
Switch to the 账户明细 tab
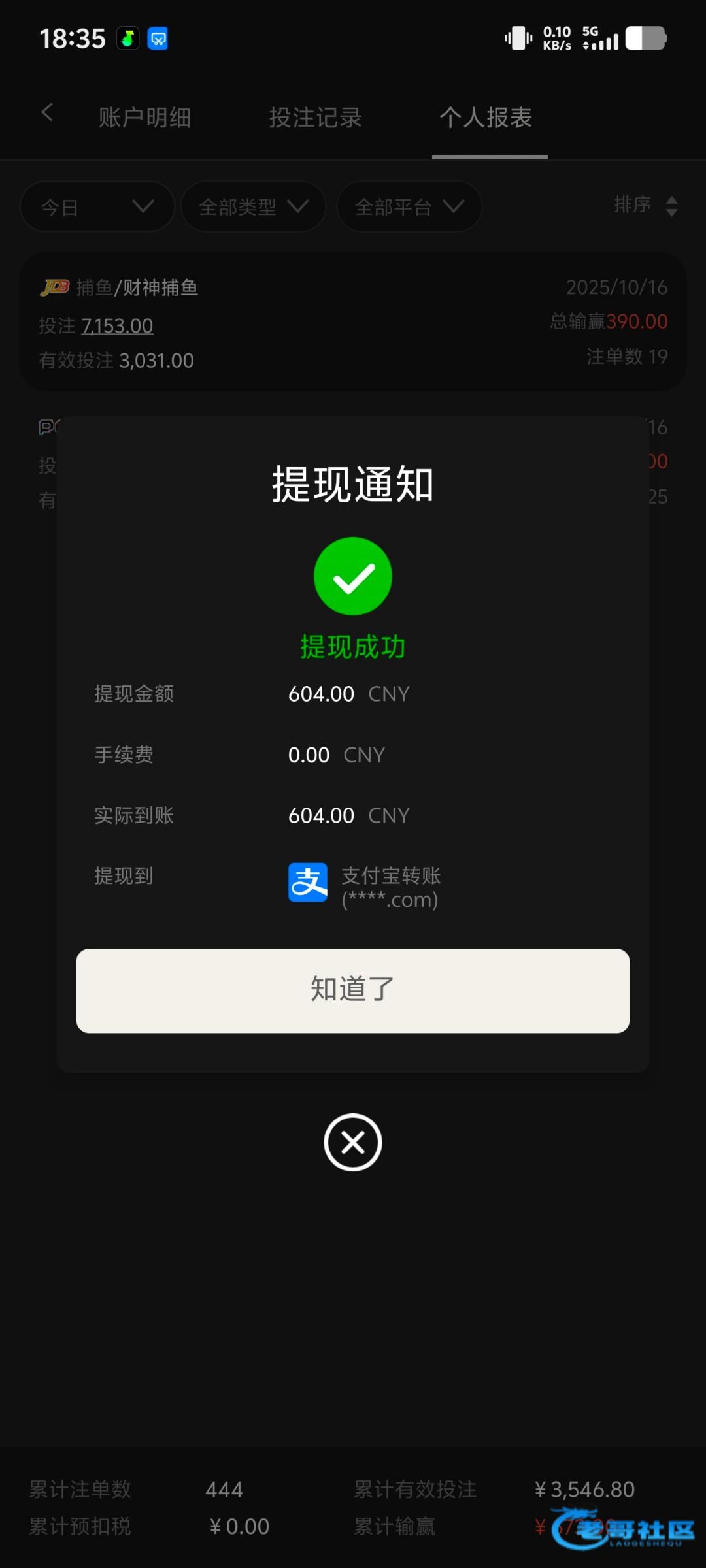click(144, 118)
